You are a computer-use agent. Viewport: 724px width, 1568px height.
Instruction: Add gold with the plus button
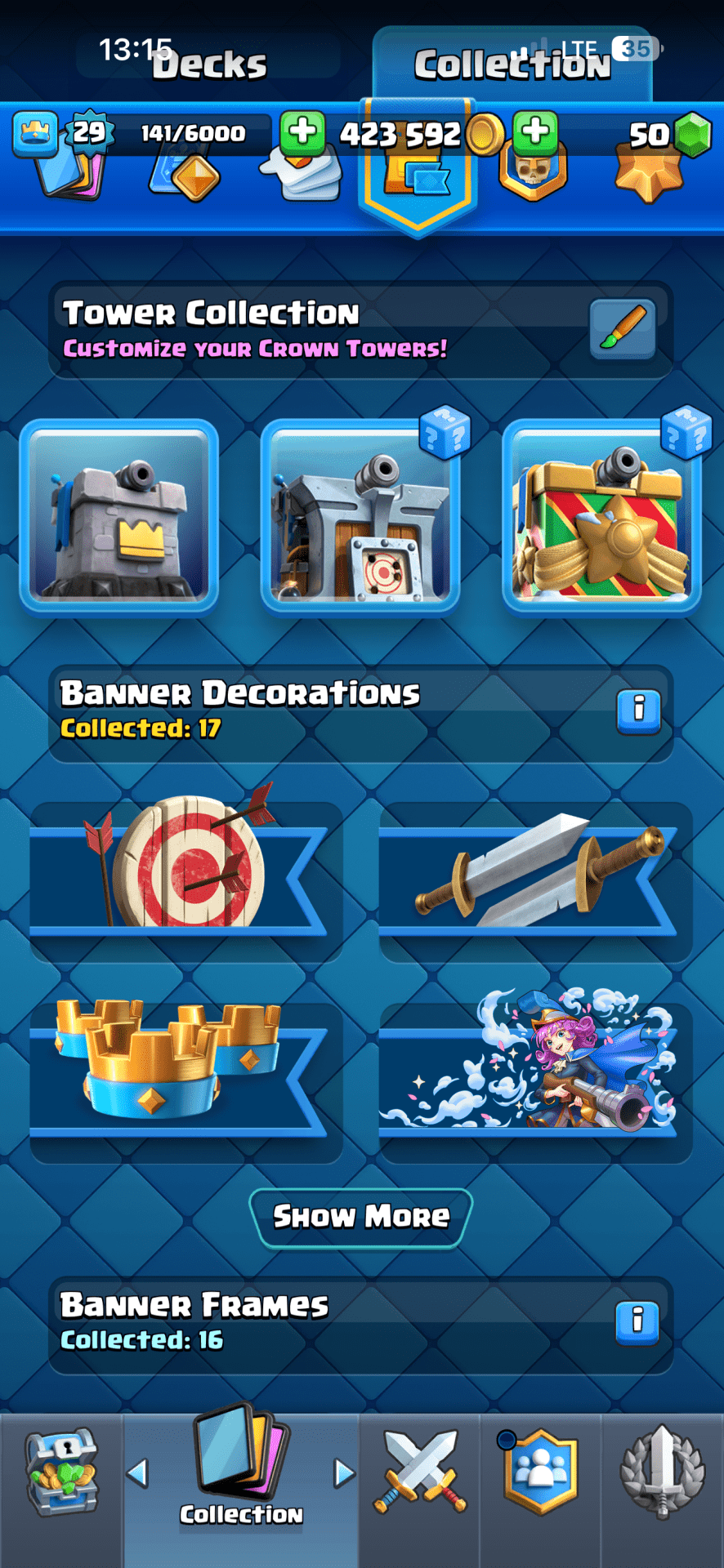coord(303,132)
